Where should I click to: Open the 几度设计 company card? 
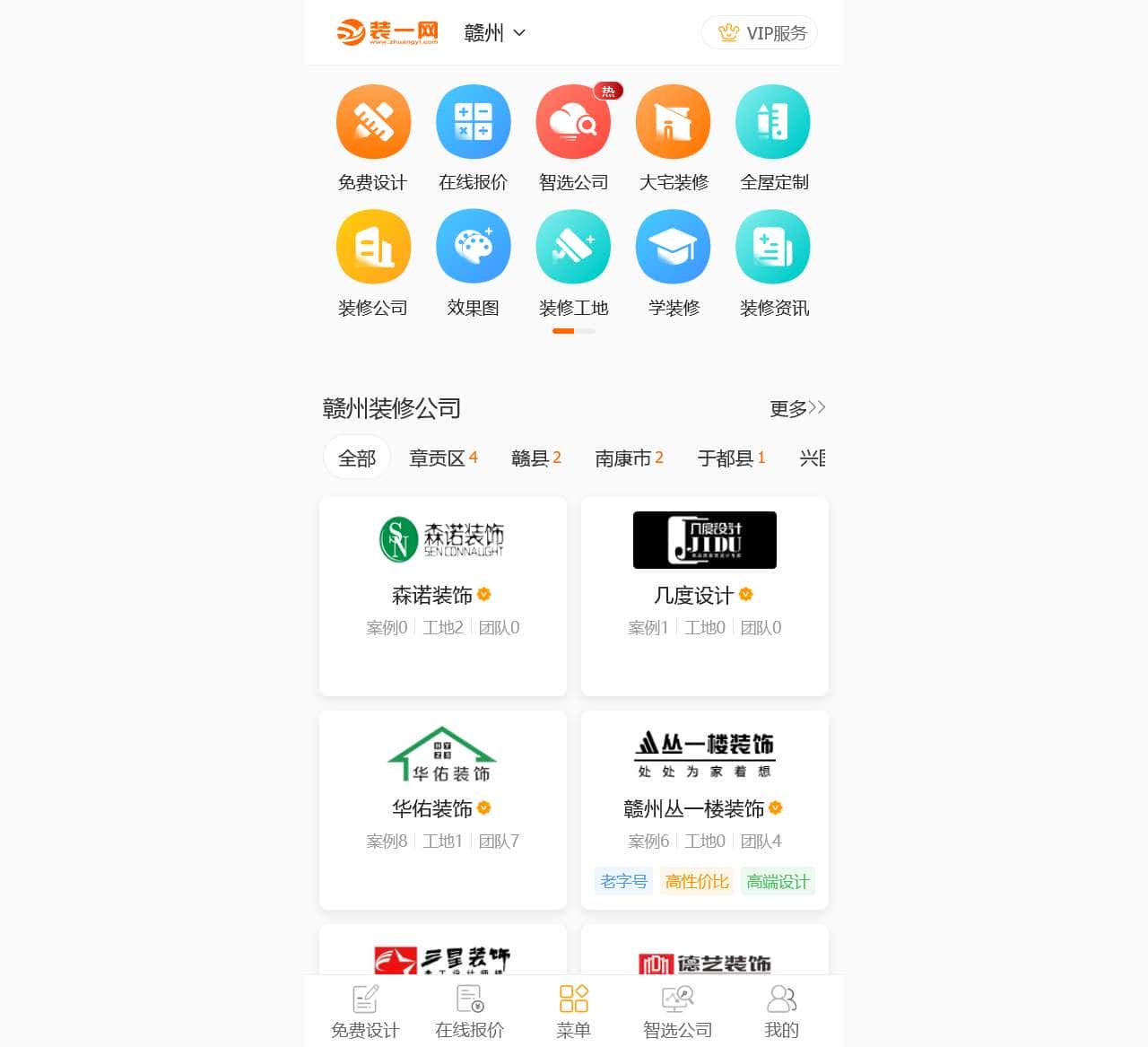(x=705, y=596)
